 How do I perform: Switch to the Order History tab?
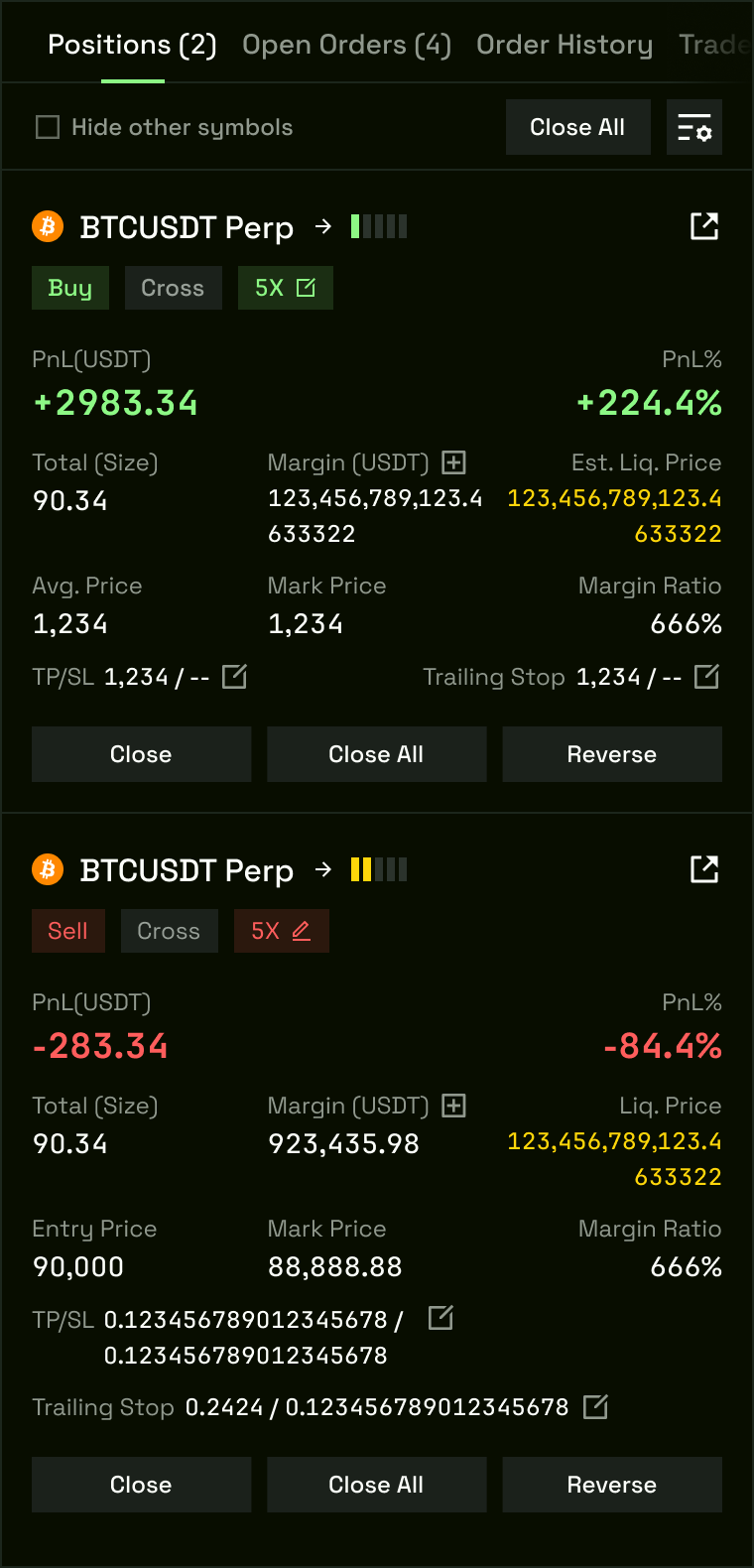(565, 45)
